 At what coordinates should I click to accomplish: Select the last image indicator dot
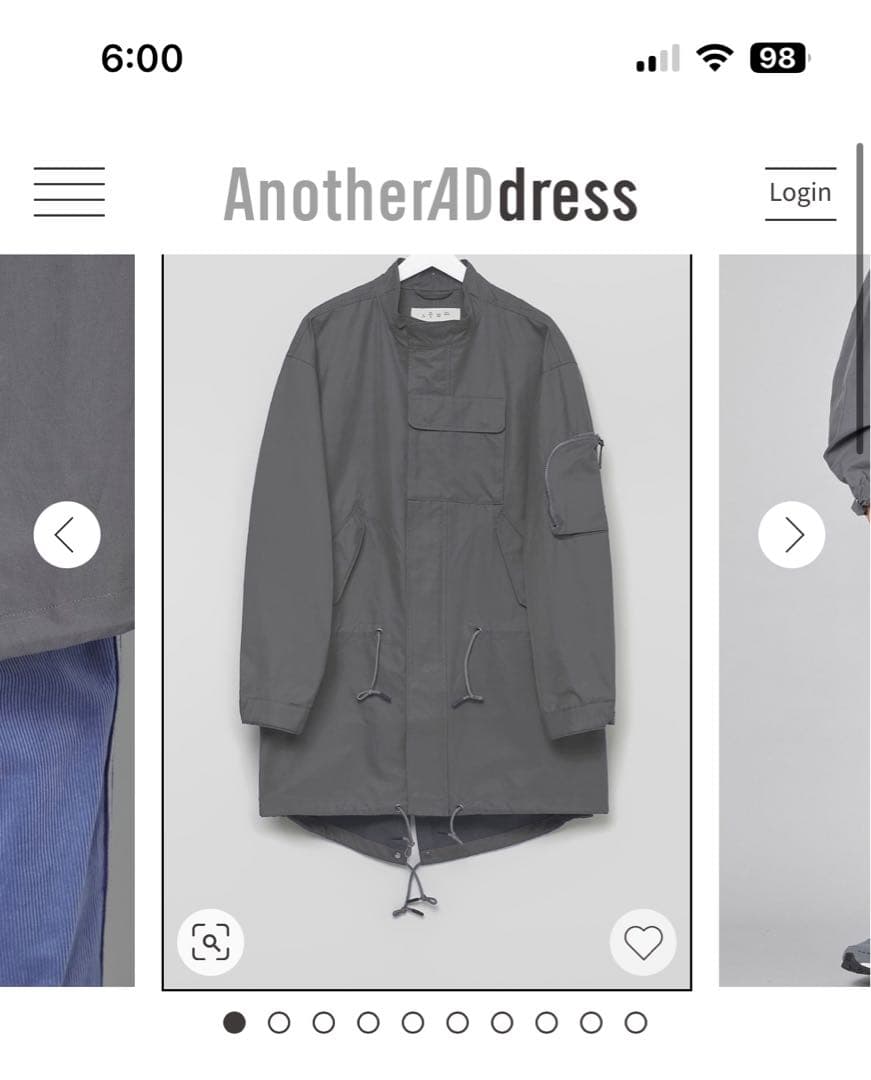(636, 1022)
